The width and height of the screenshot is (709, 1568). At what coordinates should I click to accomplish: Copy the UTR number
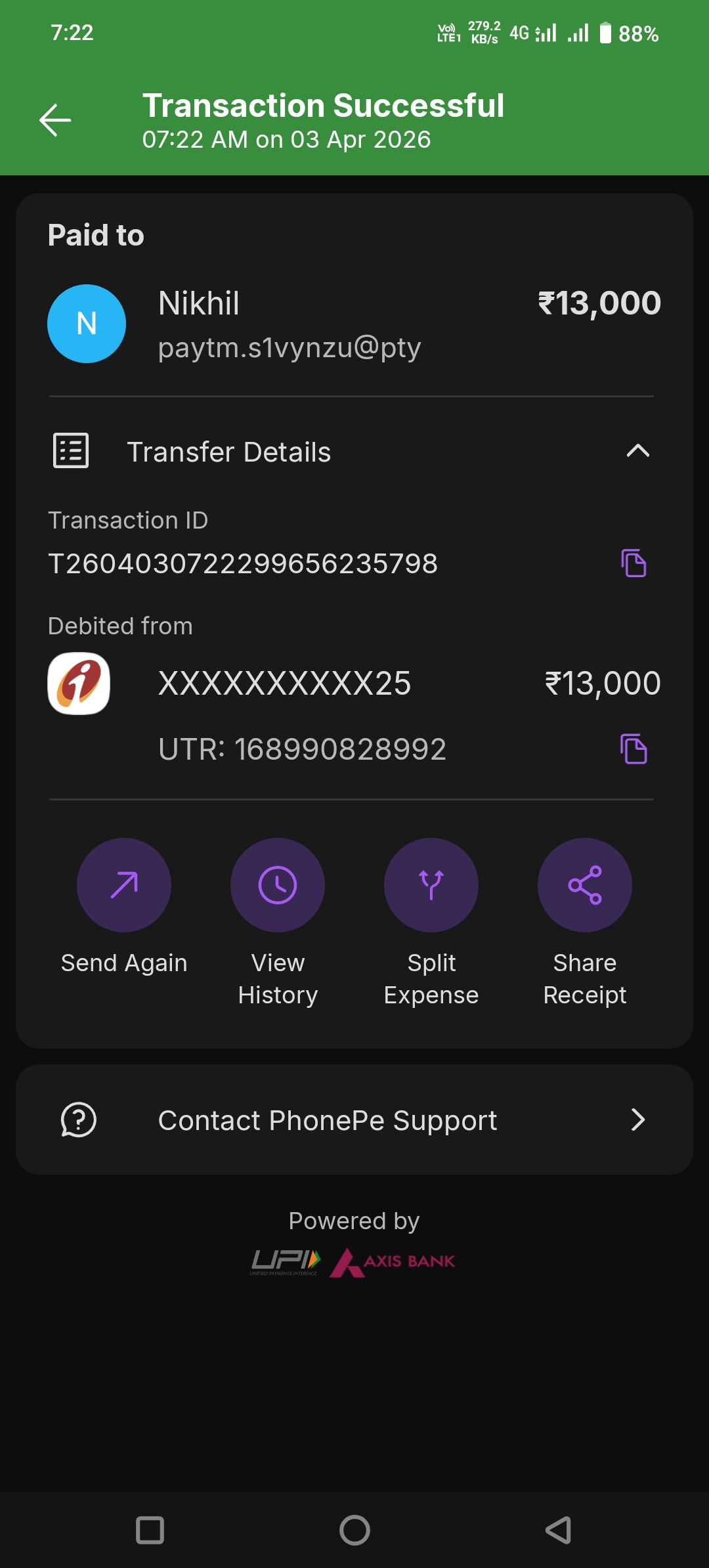point(634,749)
